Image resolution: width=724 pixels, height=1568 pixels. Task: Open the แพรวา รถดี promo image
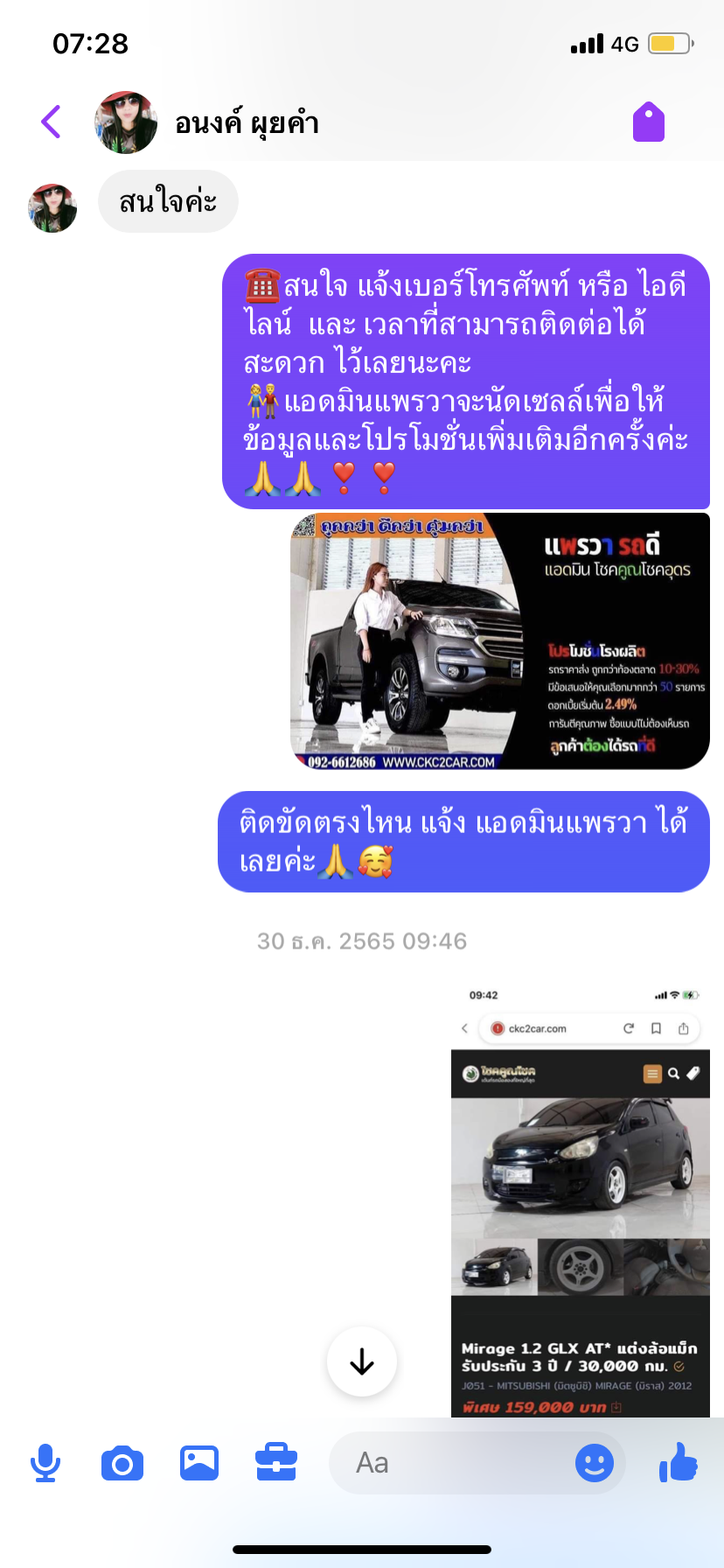coord(500,641)
